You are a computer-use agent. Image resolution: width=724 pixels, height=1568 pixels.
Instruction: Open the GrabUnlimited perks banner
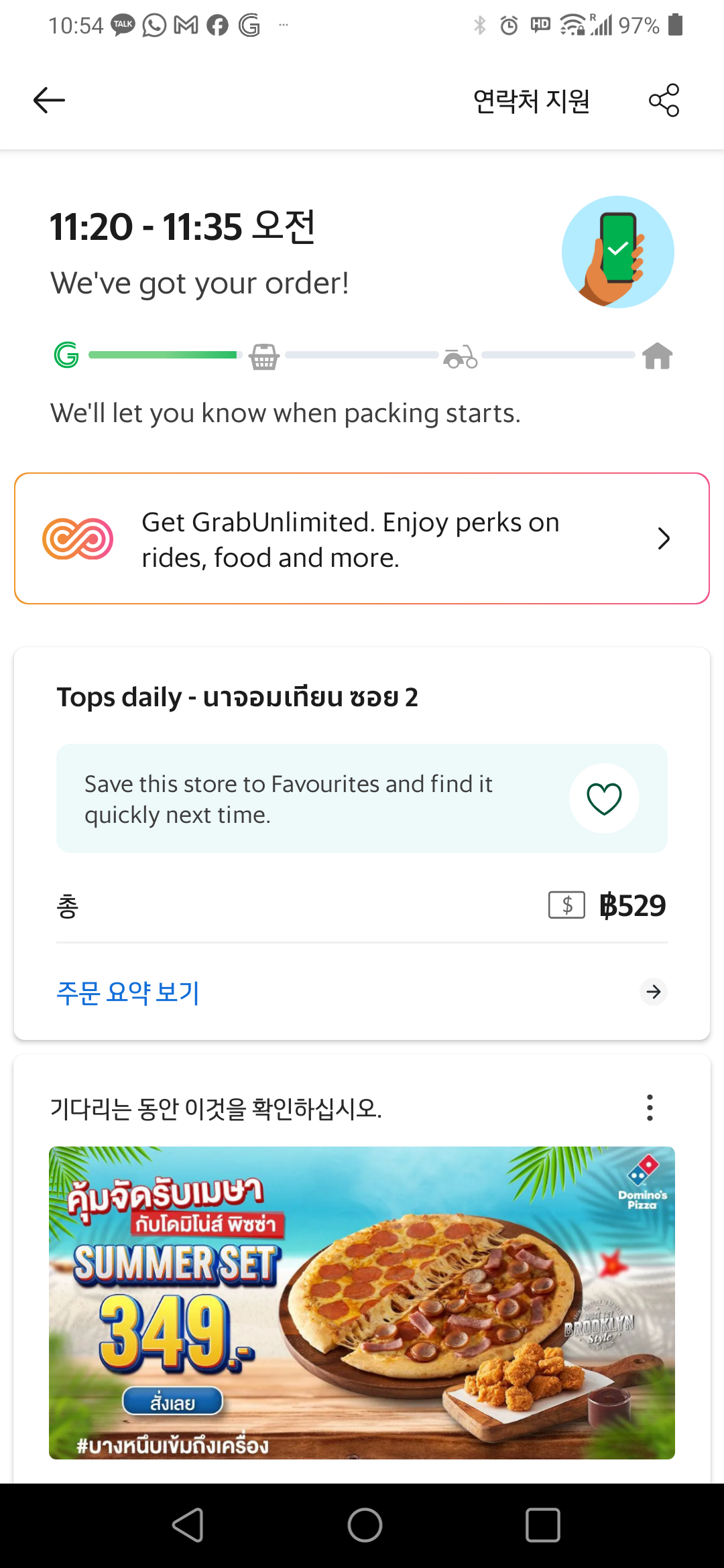click(362, 539)
